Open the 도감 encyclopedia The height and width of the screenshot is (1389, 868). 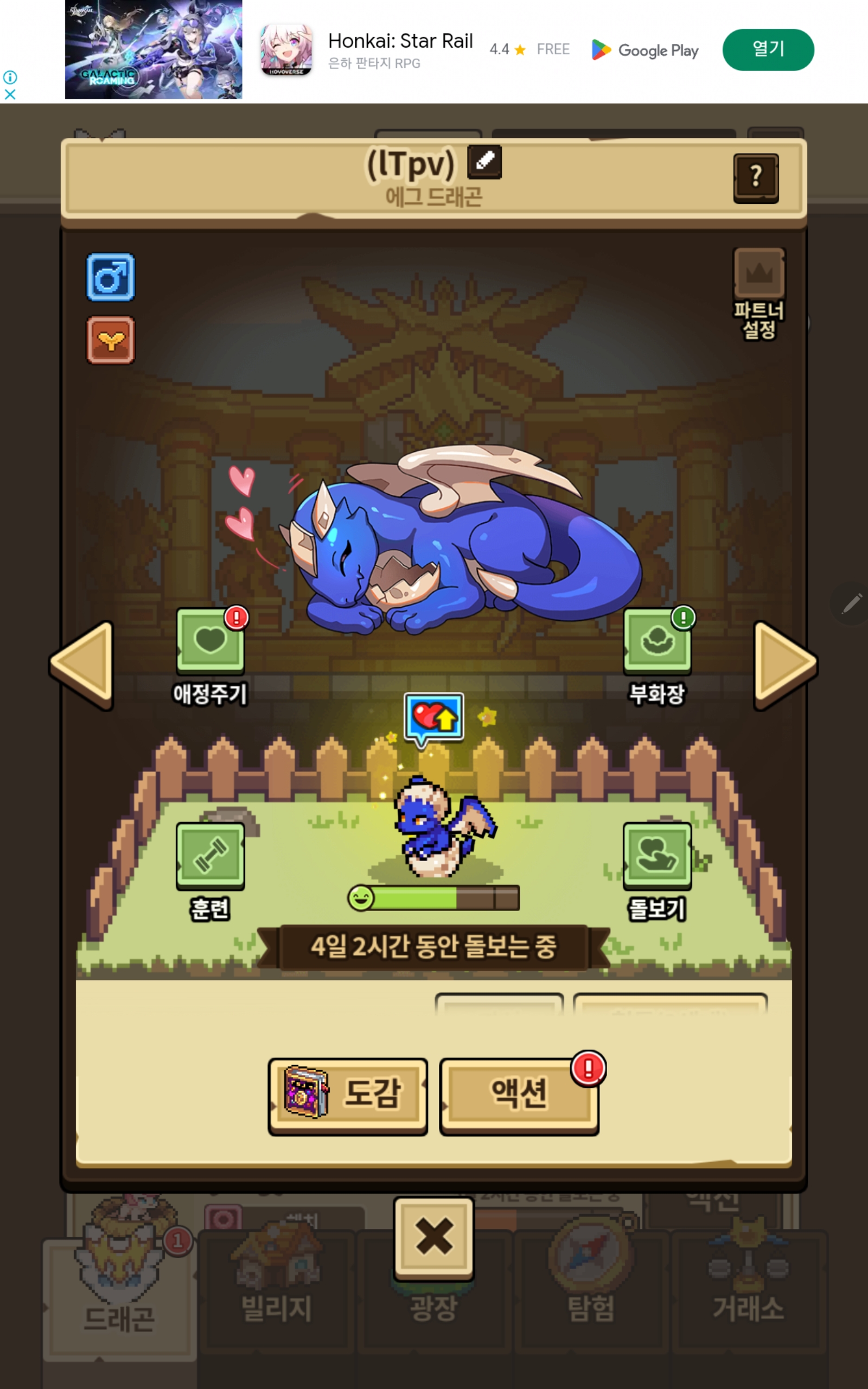[348, 1095]
